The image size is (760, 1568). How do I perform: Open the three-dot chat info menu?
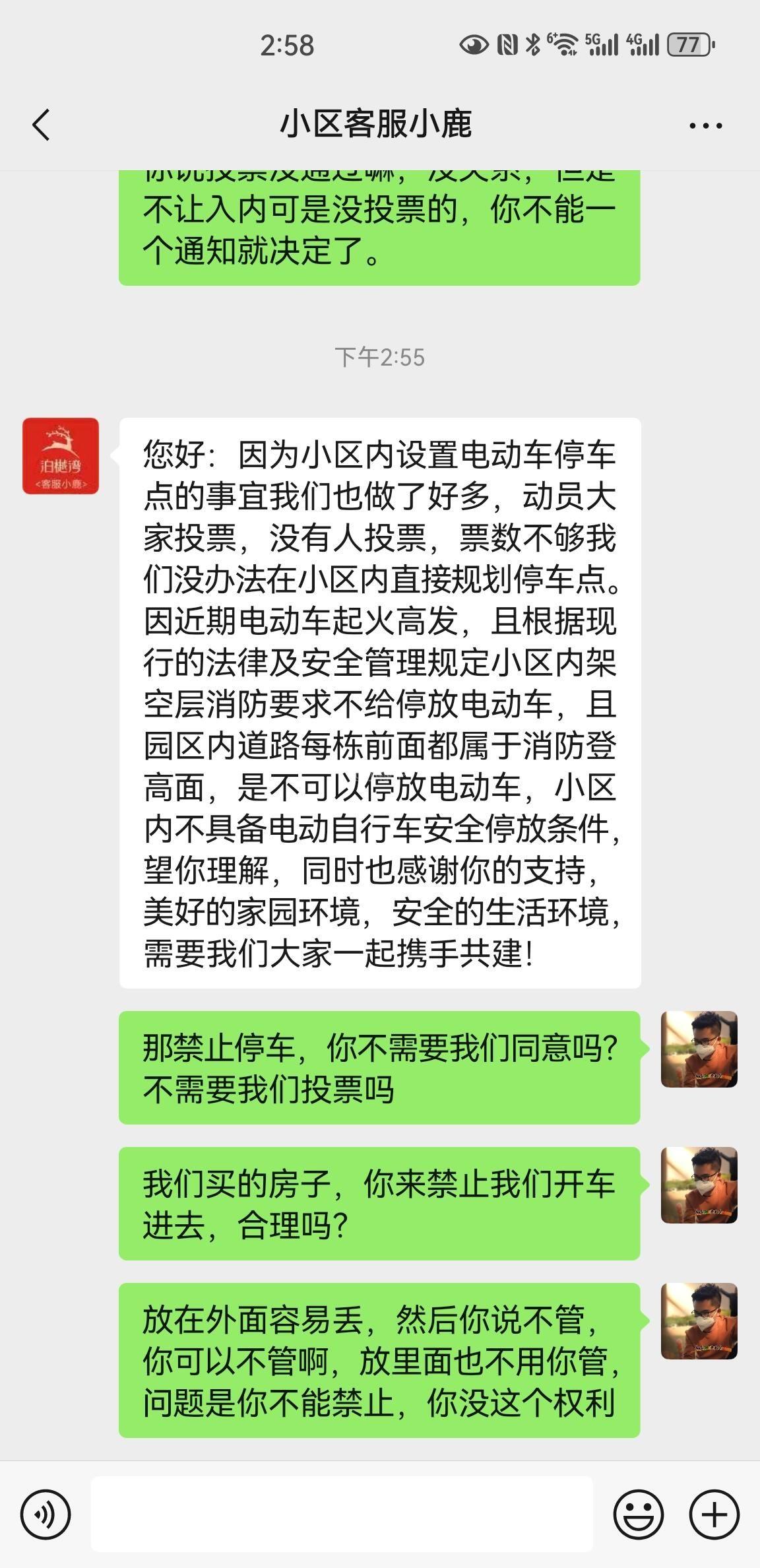pos(705,125)
